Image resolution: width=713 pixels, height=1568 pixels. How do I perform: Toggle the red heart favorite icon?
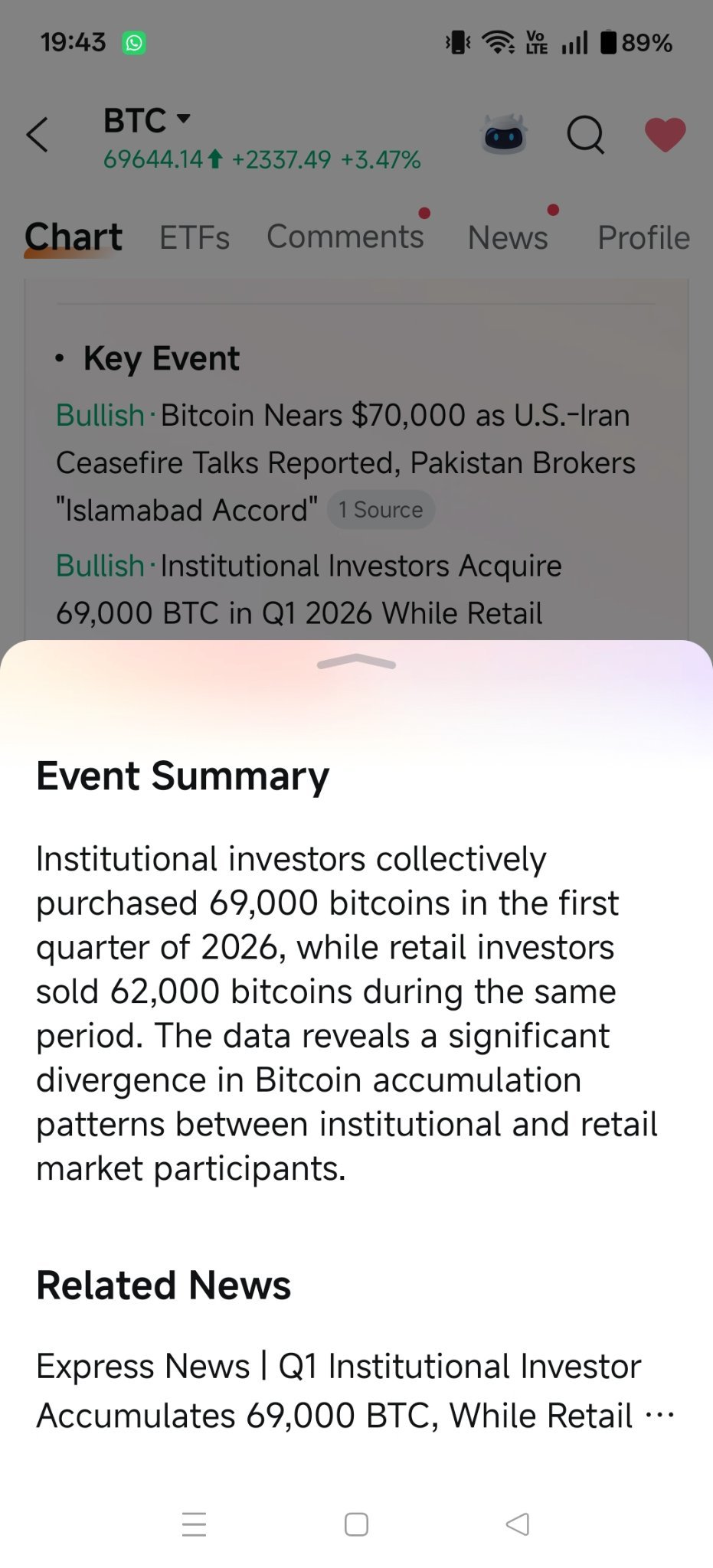click(665, 135)
